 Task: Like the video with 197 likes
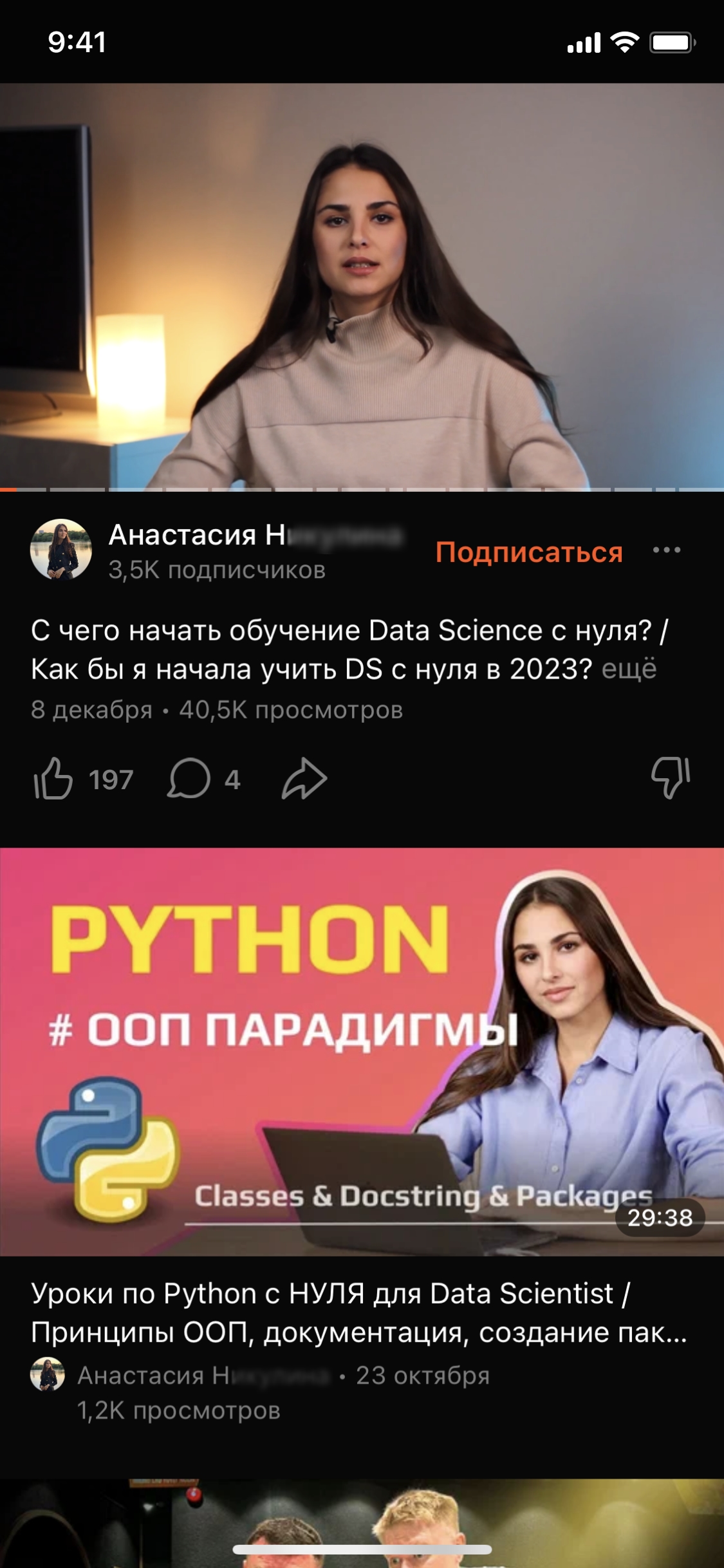pyautogui.click(x=53, y=779)
